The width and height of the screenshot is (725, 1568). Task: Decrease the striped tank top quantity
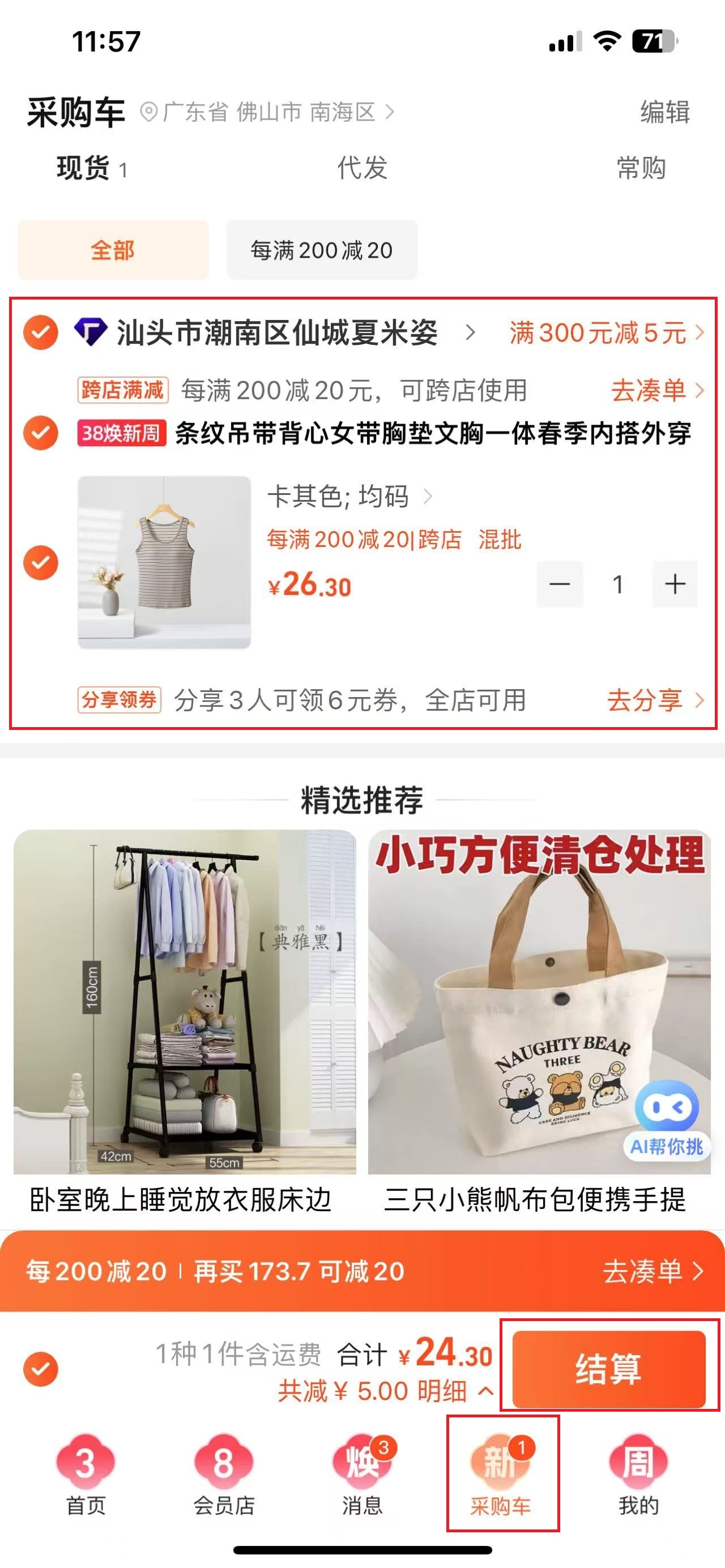560,584
